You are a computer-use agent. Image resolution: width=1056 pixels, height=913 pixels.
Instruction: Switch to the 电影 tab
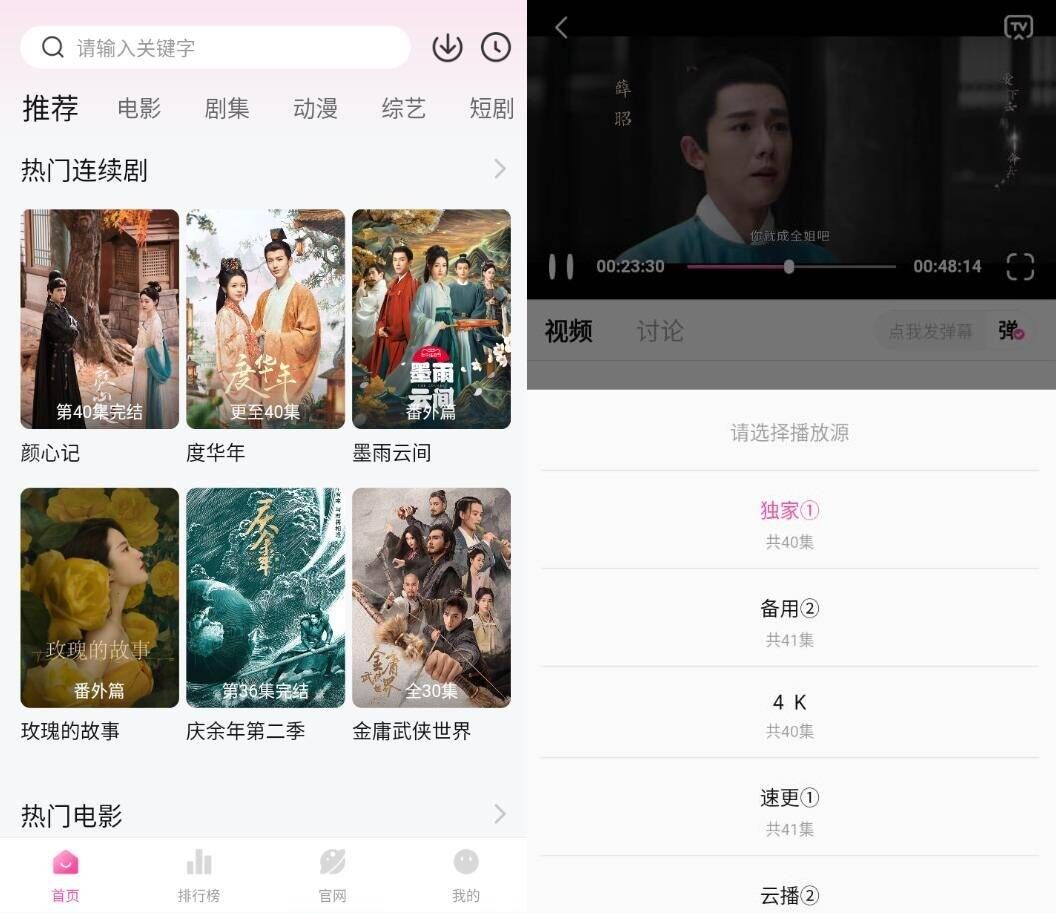(139, 109)
